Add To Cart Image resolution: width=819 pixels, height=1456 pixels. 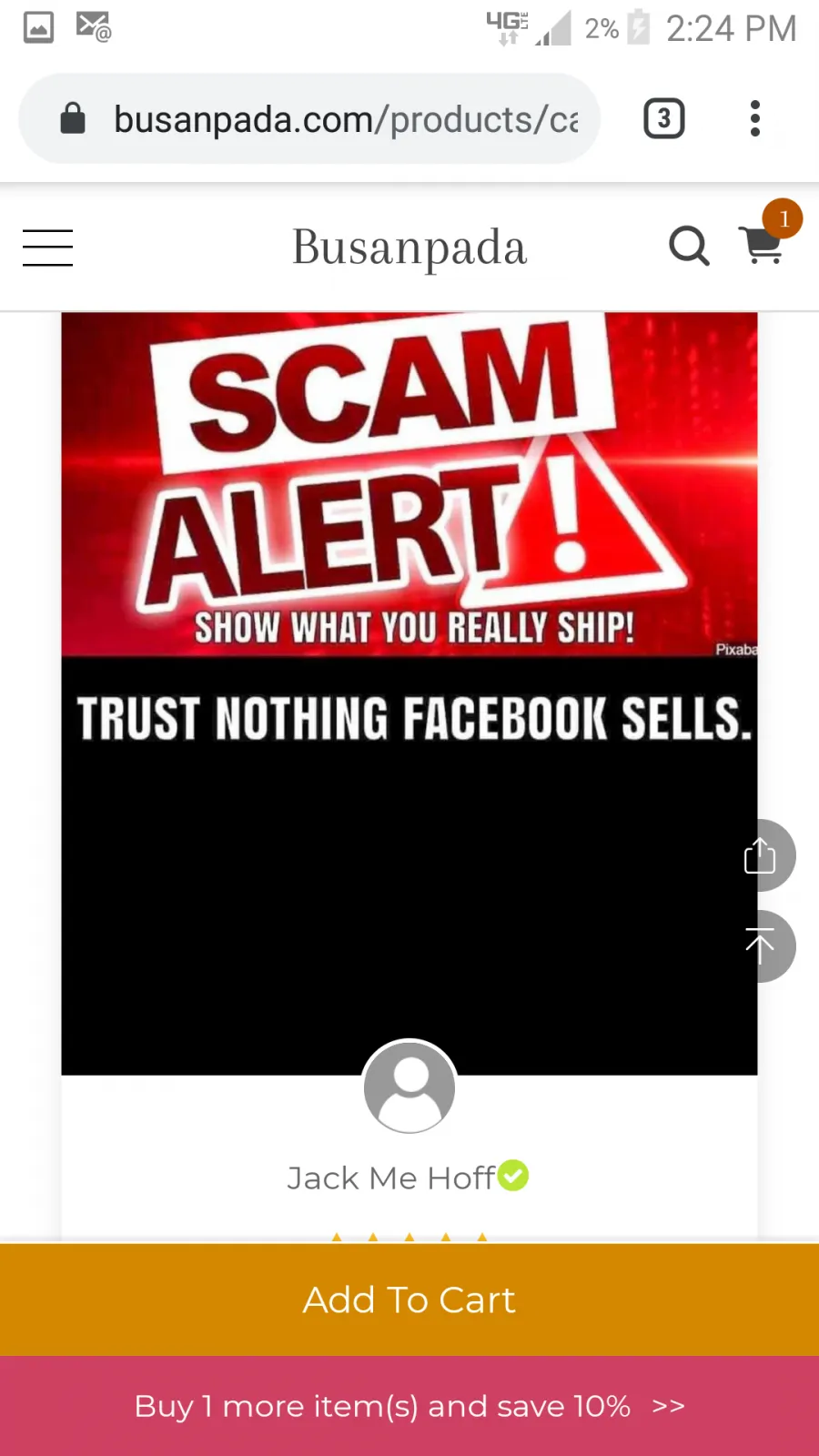point(409,1299)
